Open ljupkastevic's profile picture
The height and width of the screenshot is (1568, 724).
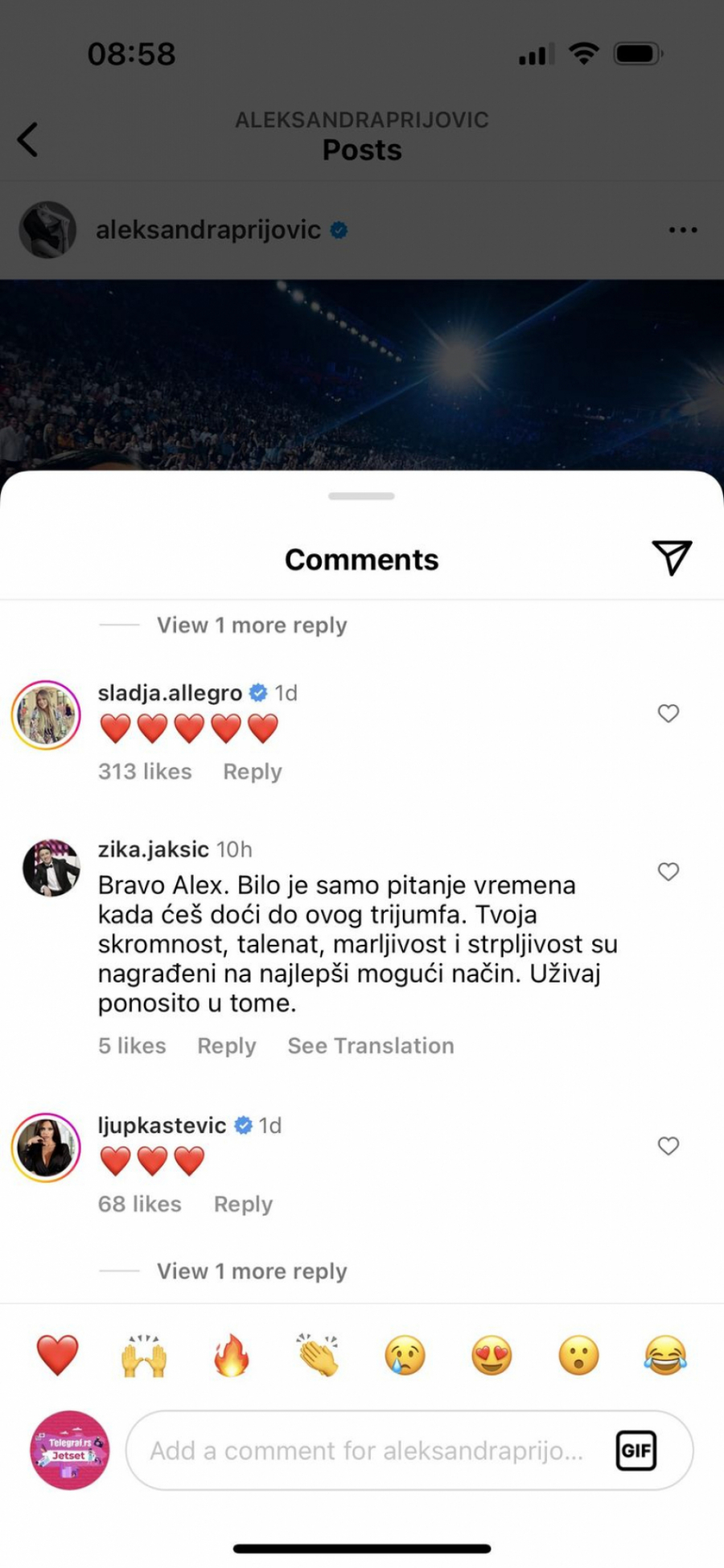[47, 1147]
